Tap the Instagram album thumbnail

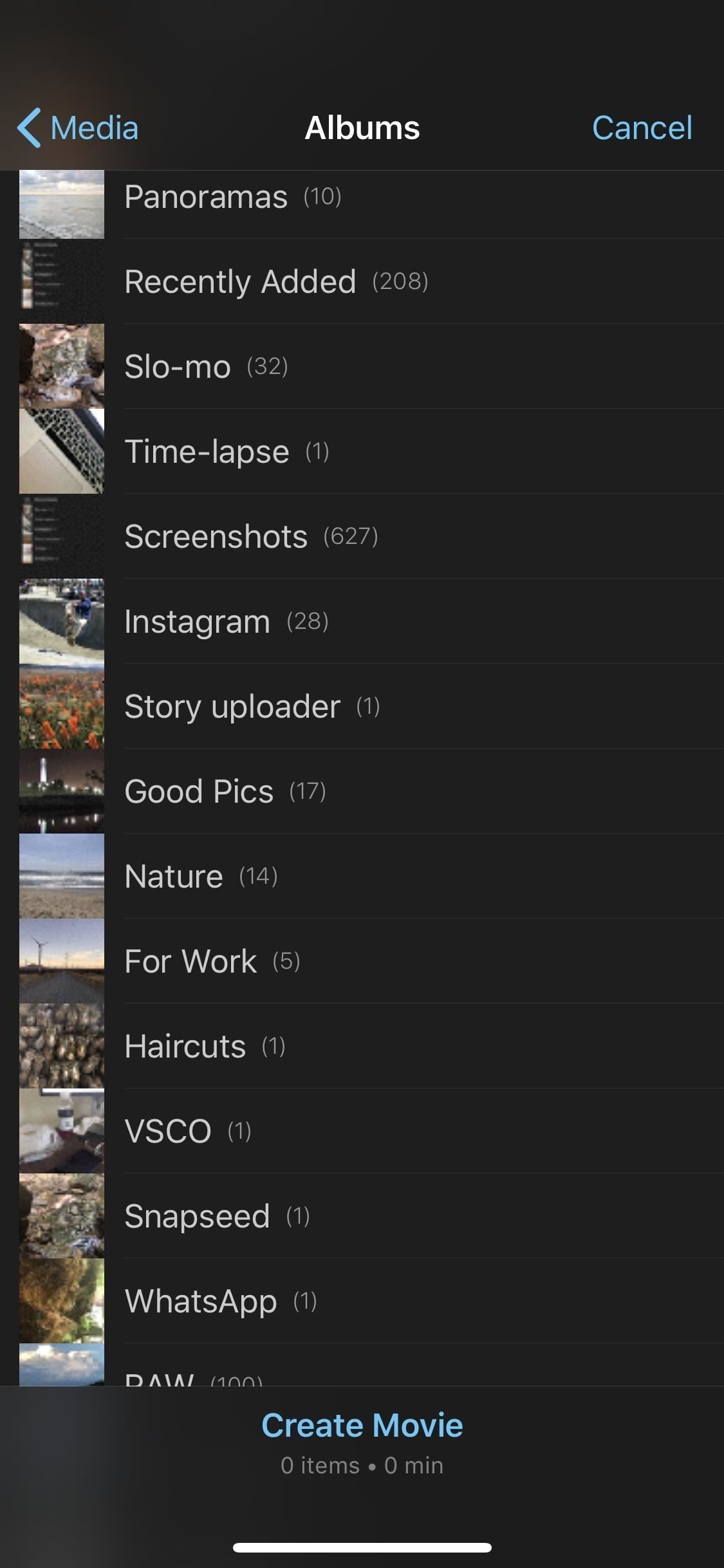pyautogui.click(x=62, y=620)
